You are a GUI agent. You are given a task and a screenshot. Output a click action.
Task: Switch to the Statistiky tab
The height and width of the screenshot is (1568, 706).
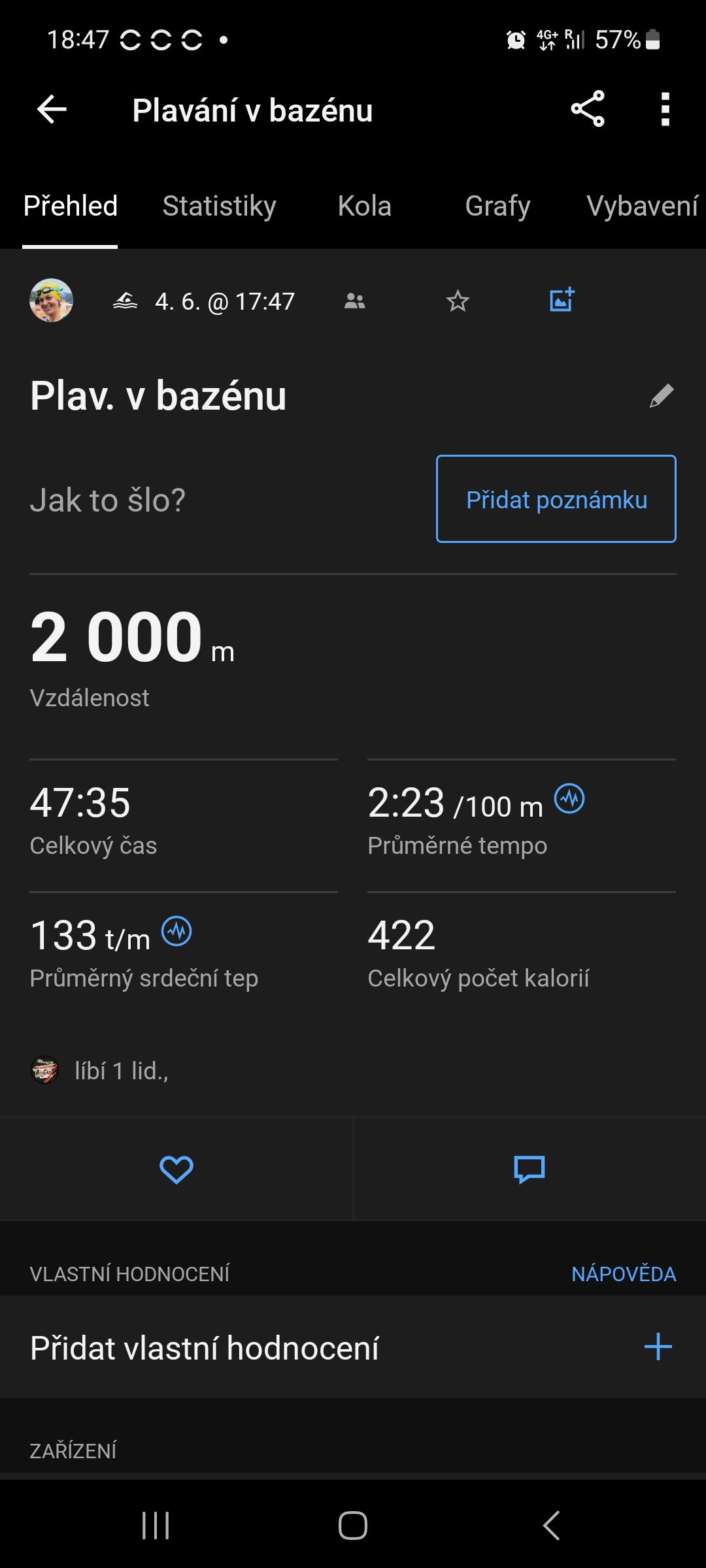(219, 206)
